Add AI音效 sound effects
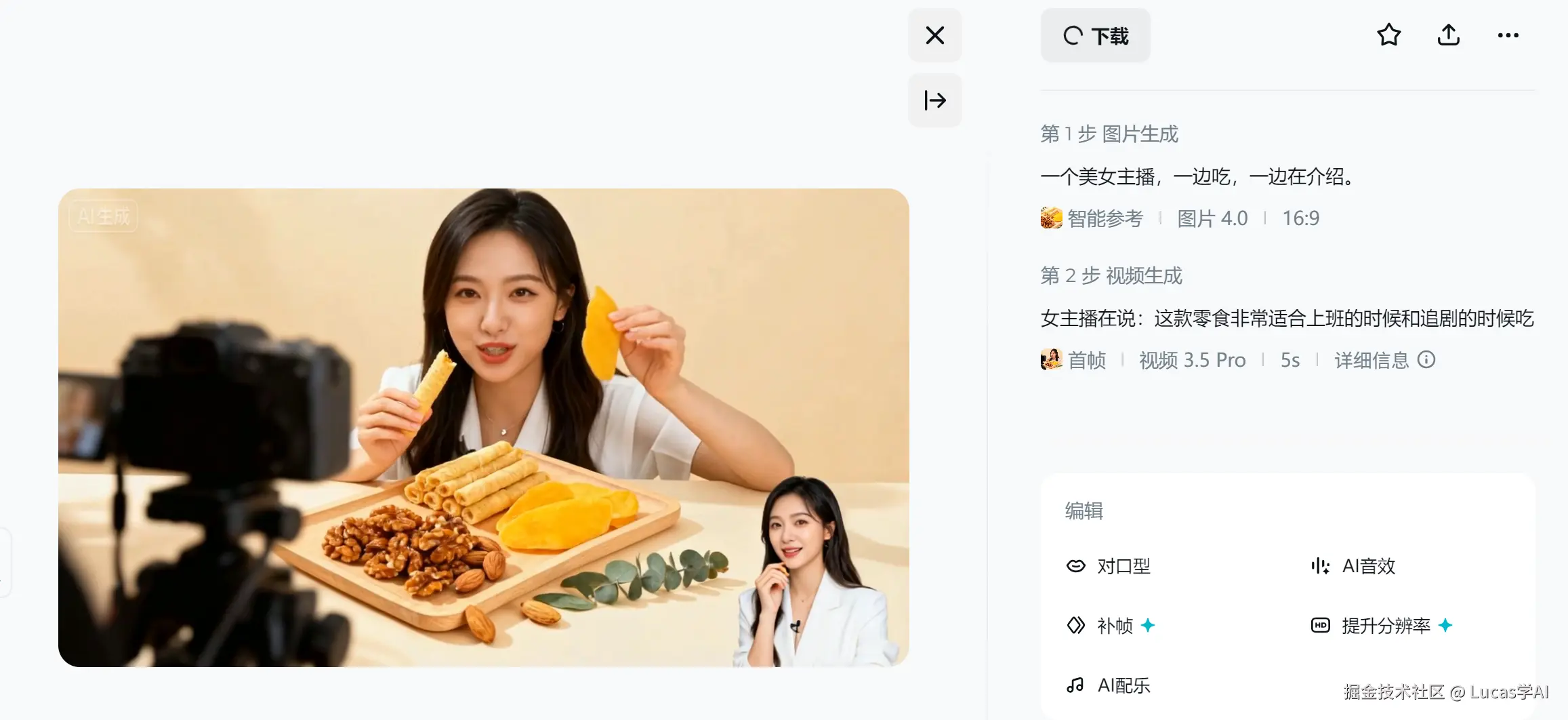 point(1353,566)
